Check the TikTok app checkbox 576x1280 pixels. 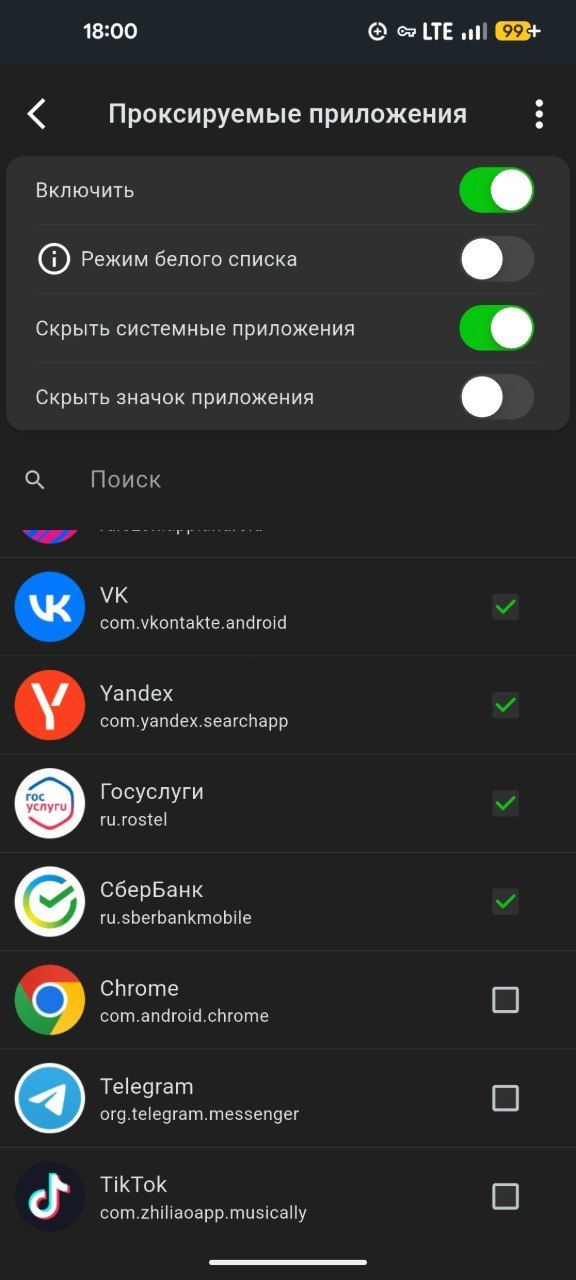[506, 1196]
